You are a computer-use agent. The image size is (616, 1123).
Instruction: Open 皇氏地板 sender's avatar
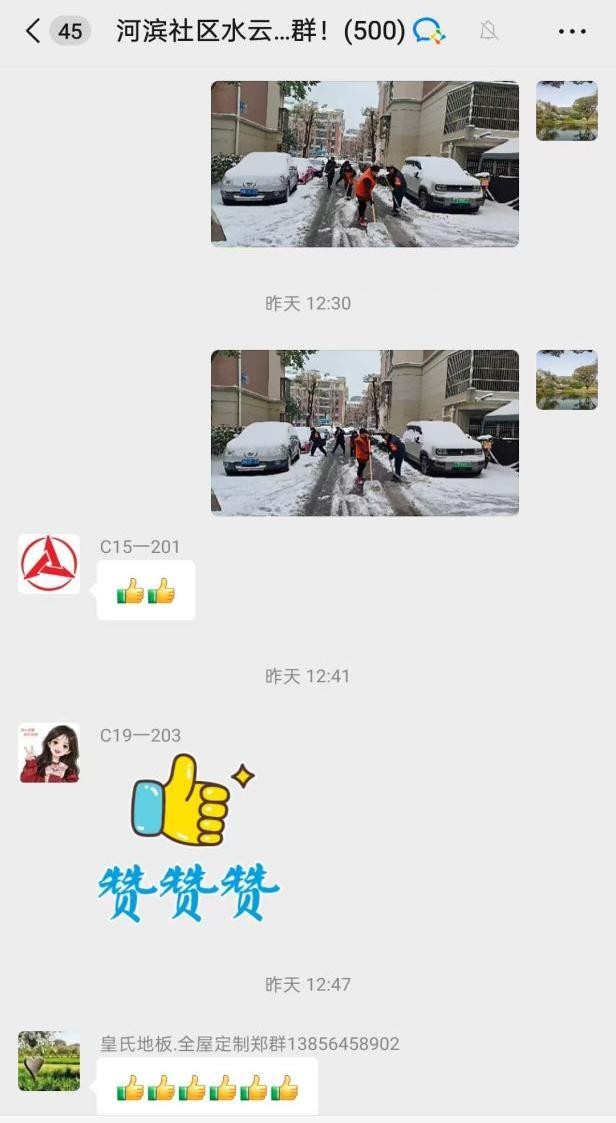[49, 1061]
